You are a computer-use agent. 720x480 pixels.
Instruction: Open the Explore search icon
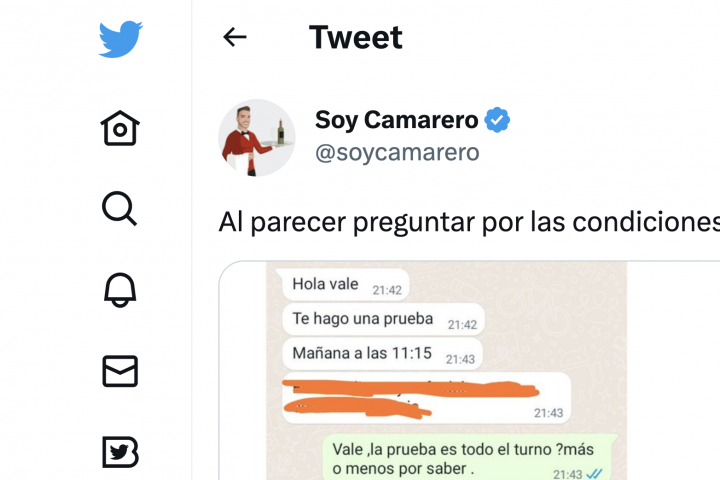coord(120,209)
